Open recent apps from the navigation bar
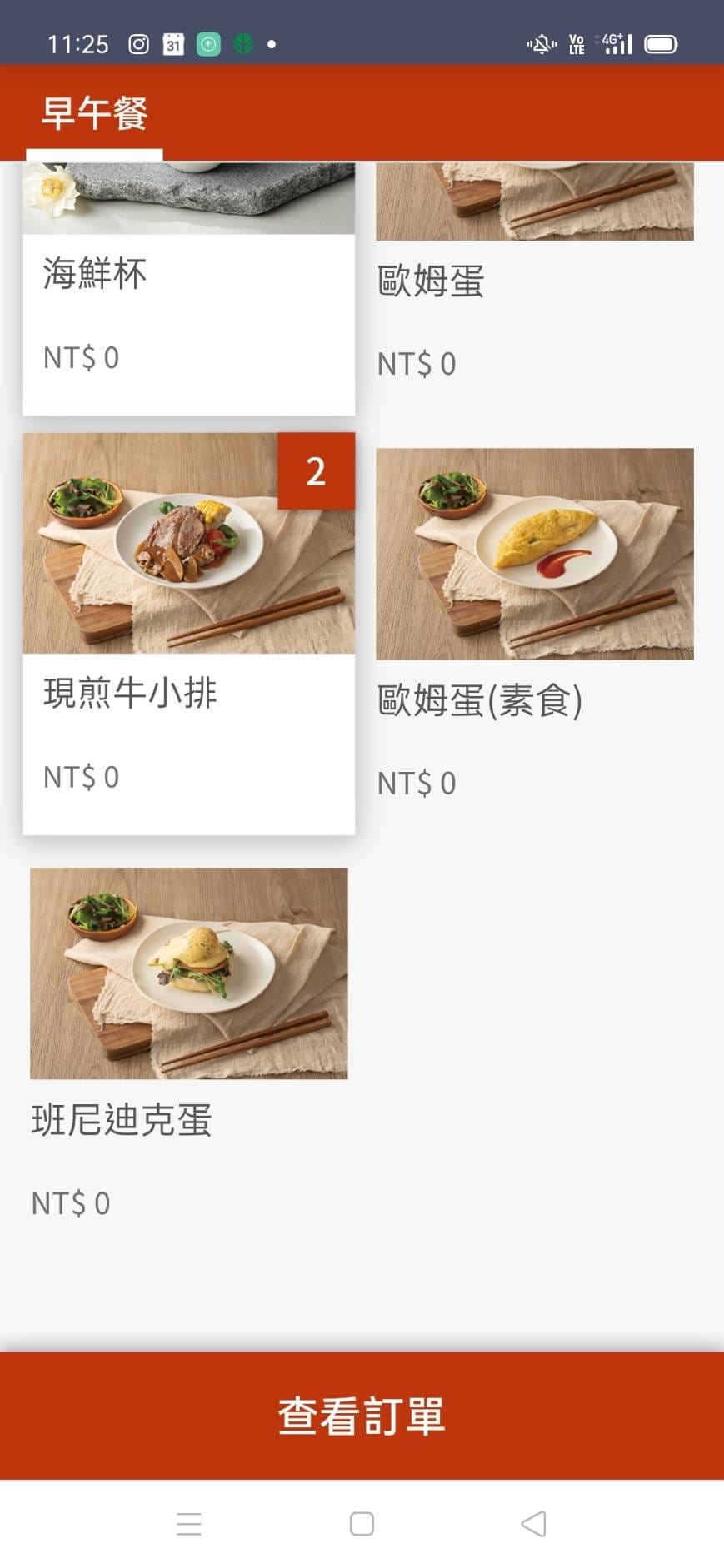724x1568 pixels. (189, 1523)
